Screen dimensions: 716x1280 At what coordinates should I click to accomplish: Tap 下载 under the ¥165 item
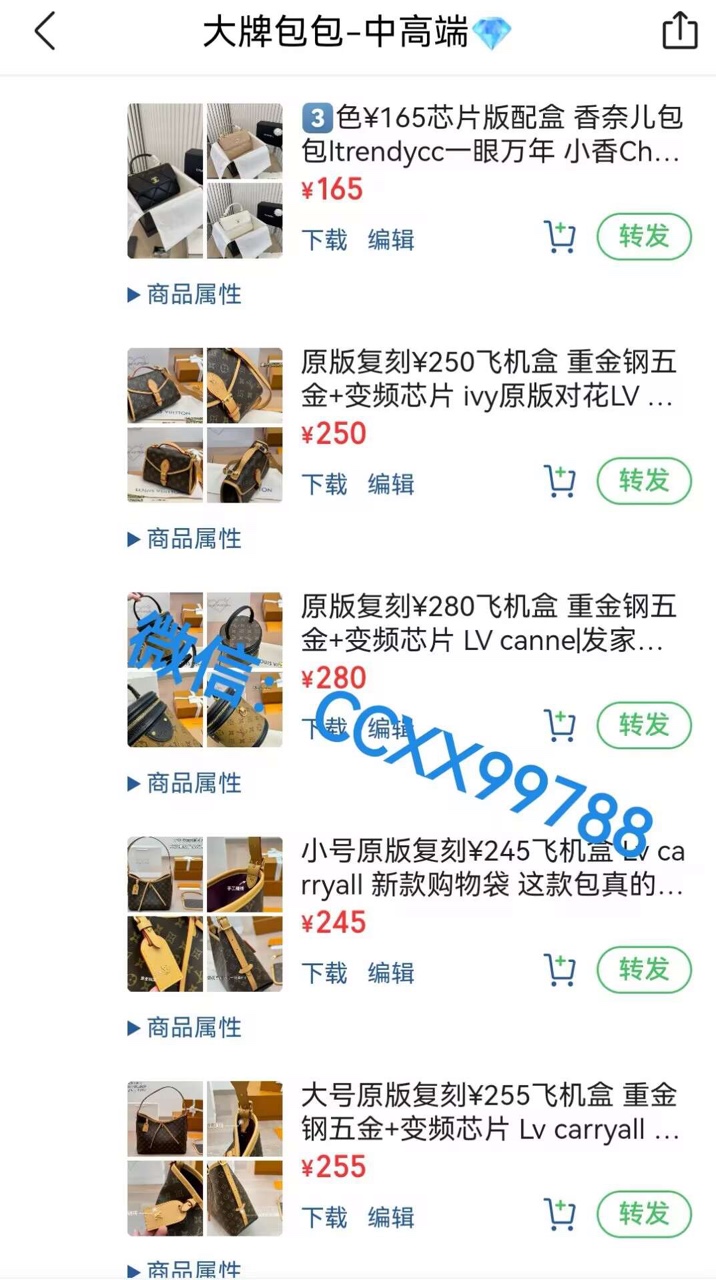(x=325, y=240)
